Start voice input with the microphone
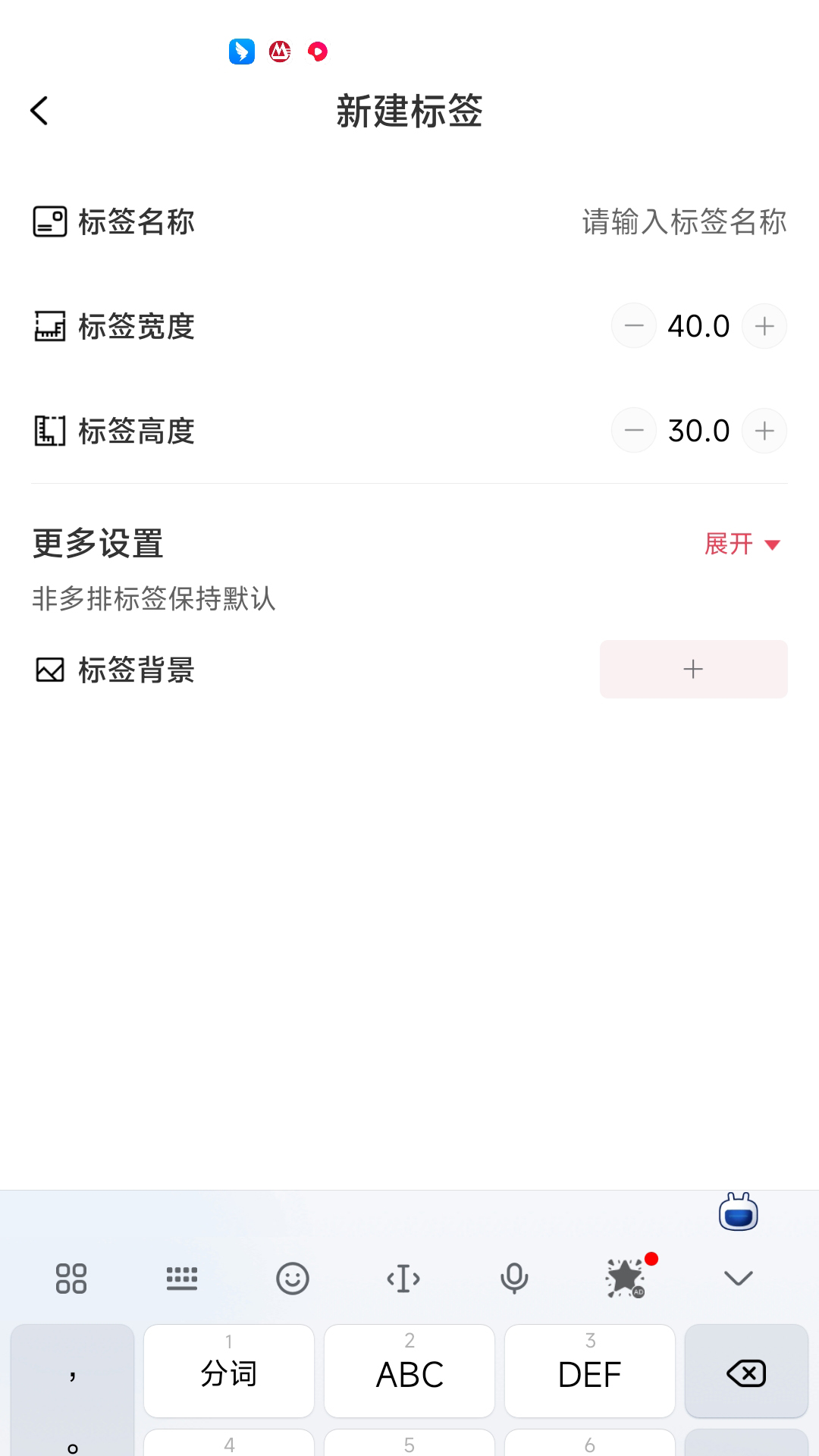Screen dimensions: 819x1456 (514, 1279)
